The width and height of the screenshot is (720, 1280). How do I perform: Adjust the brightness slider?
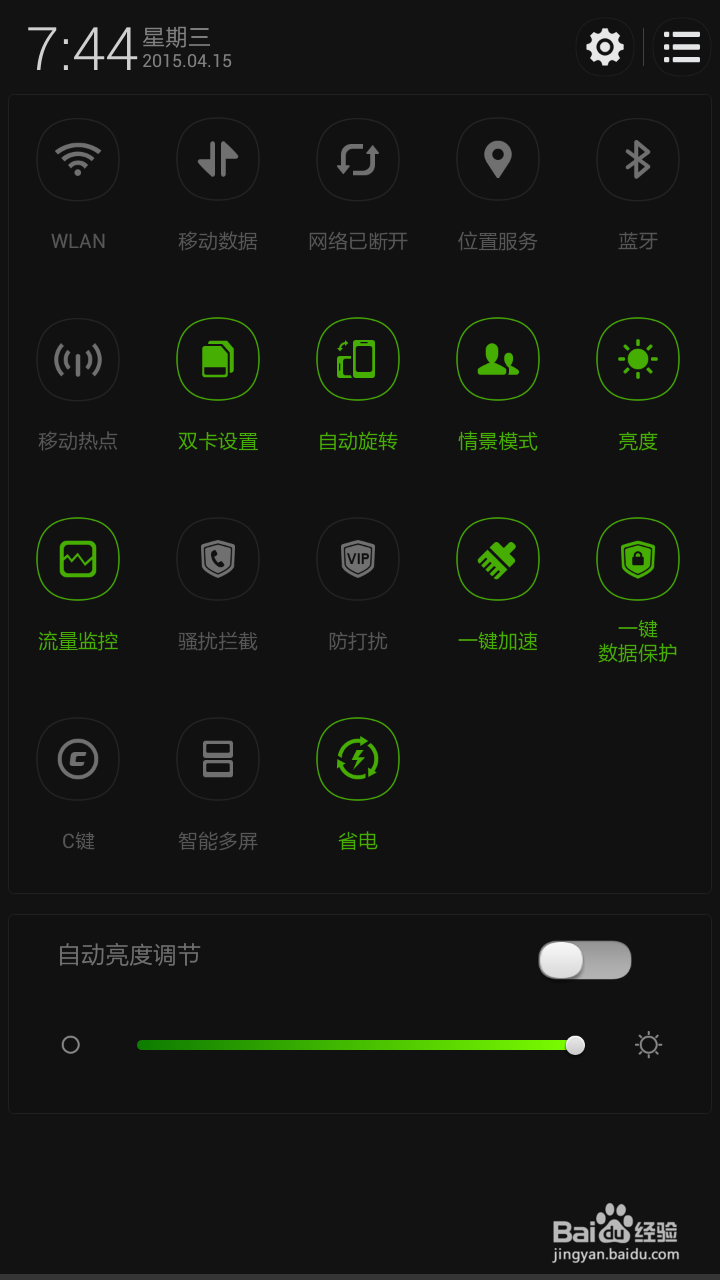pyautogui.click(x=575, y=1045)
